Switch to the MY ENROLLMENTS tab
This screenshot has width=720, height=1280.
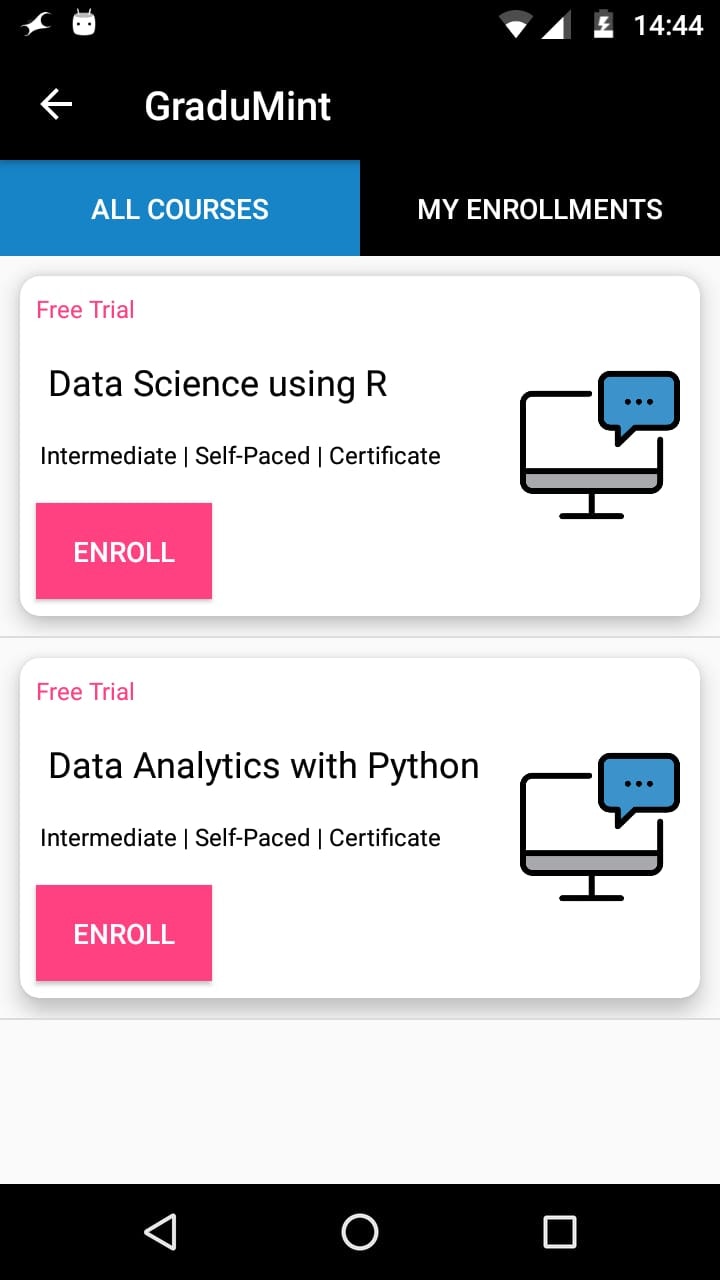coord(540,208)
